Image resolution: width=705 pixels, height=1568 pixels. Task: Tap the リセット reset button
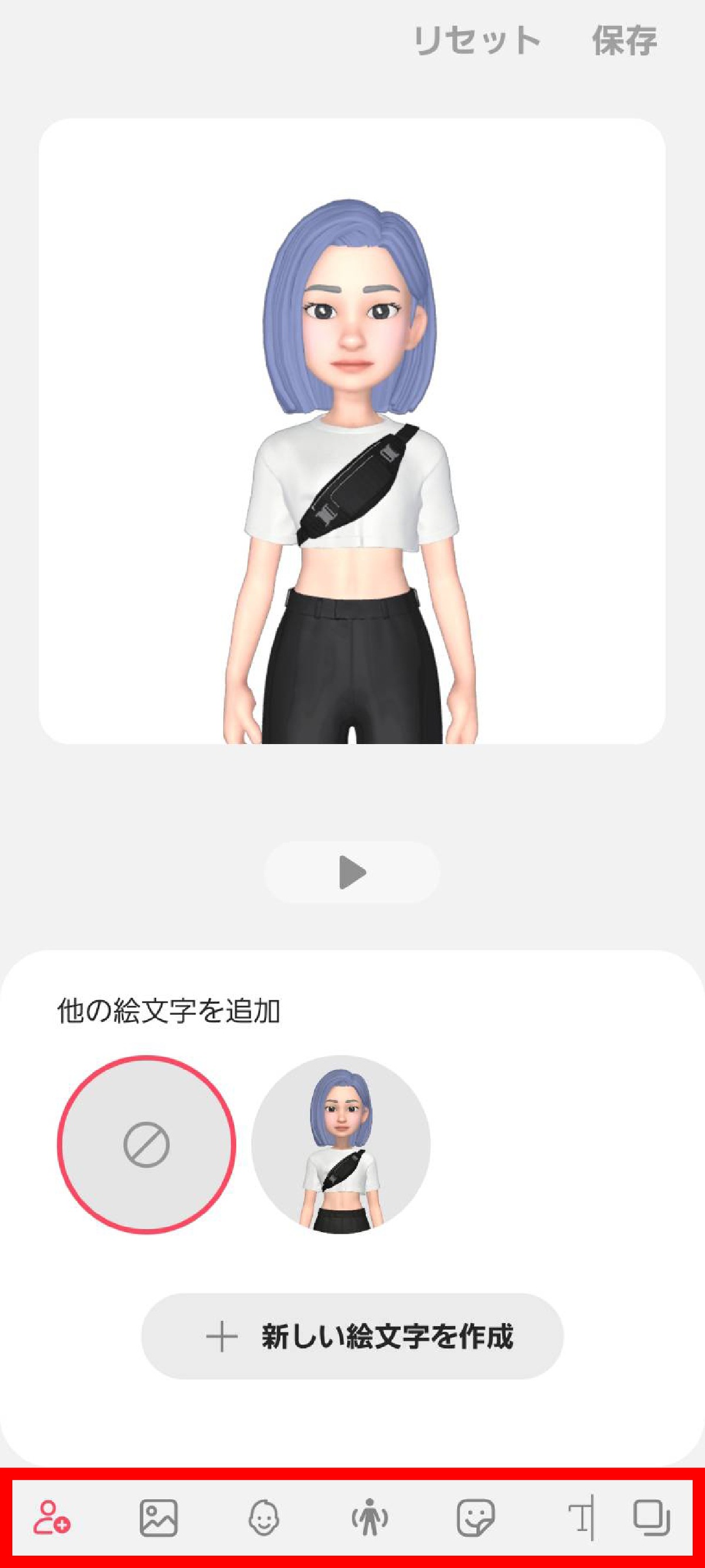[x=476, y=41]
